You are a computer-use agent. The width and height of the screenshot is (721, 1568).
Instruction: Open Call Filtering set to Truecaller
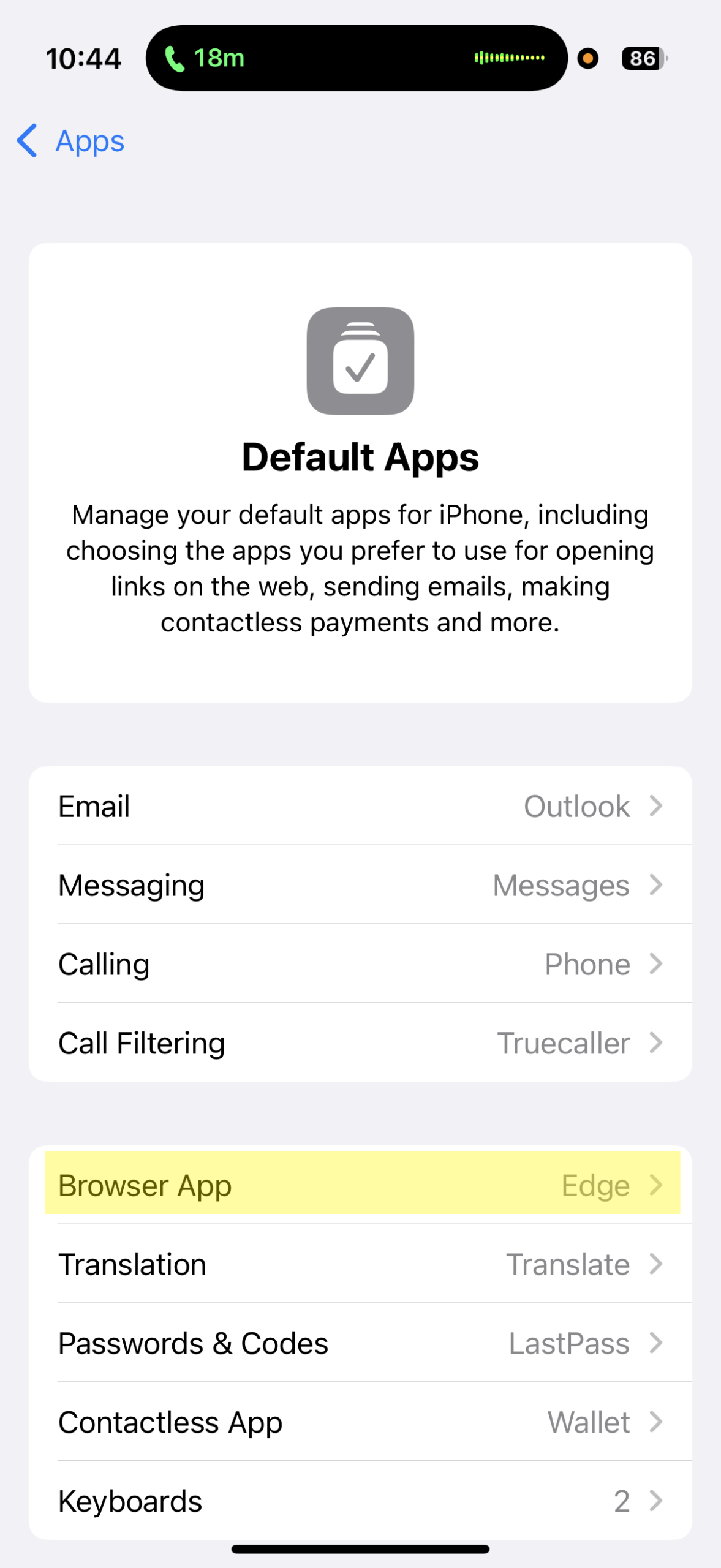tap(360, 1043)
